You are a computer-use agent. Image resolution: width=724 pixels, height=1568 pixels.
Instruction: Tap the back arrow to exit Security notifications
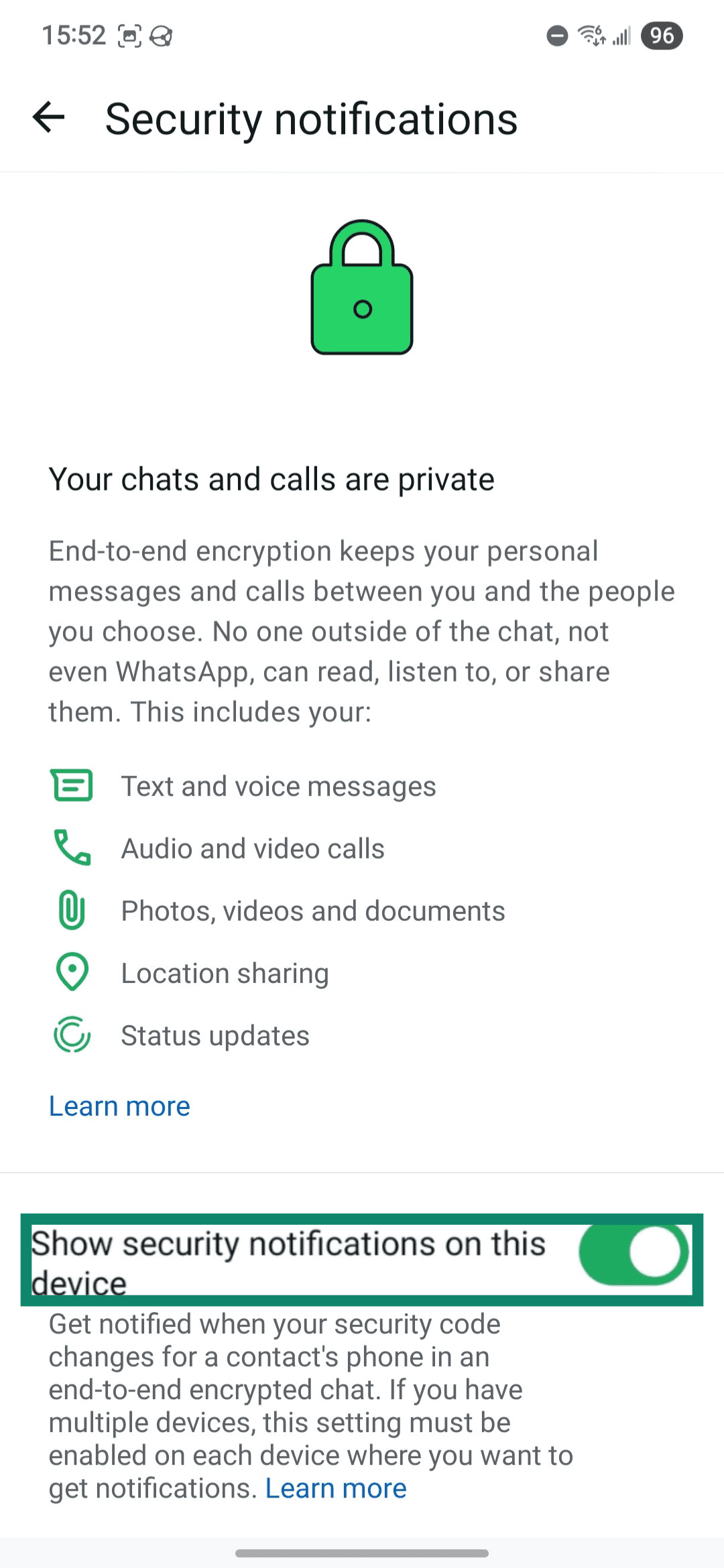pos(49,119)
